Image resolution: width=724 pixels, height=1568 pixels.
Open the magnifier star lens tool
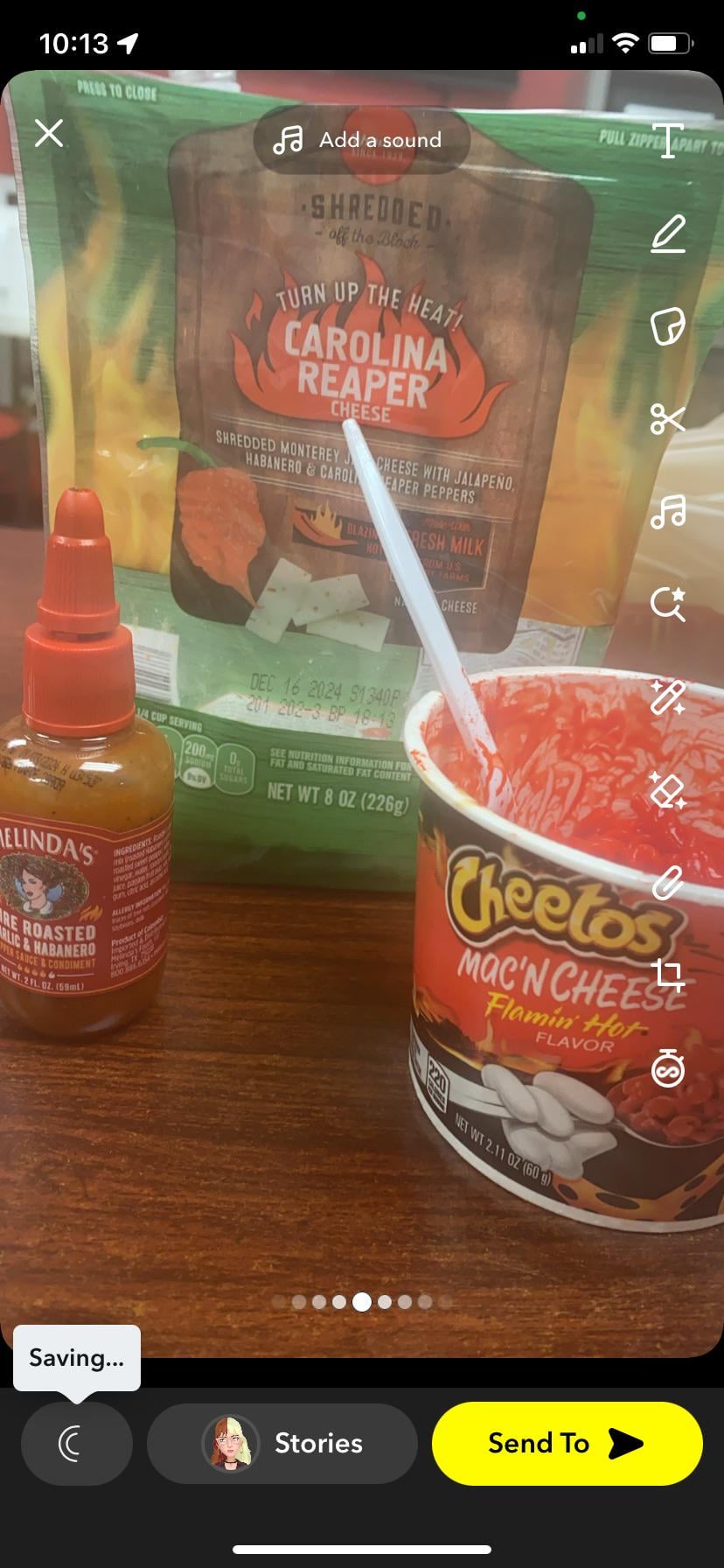(x=667, y=604)
